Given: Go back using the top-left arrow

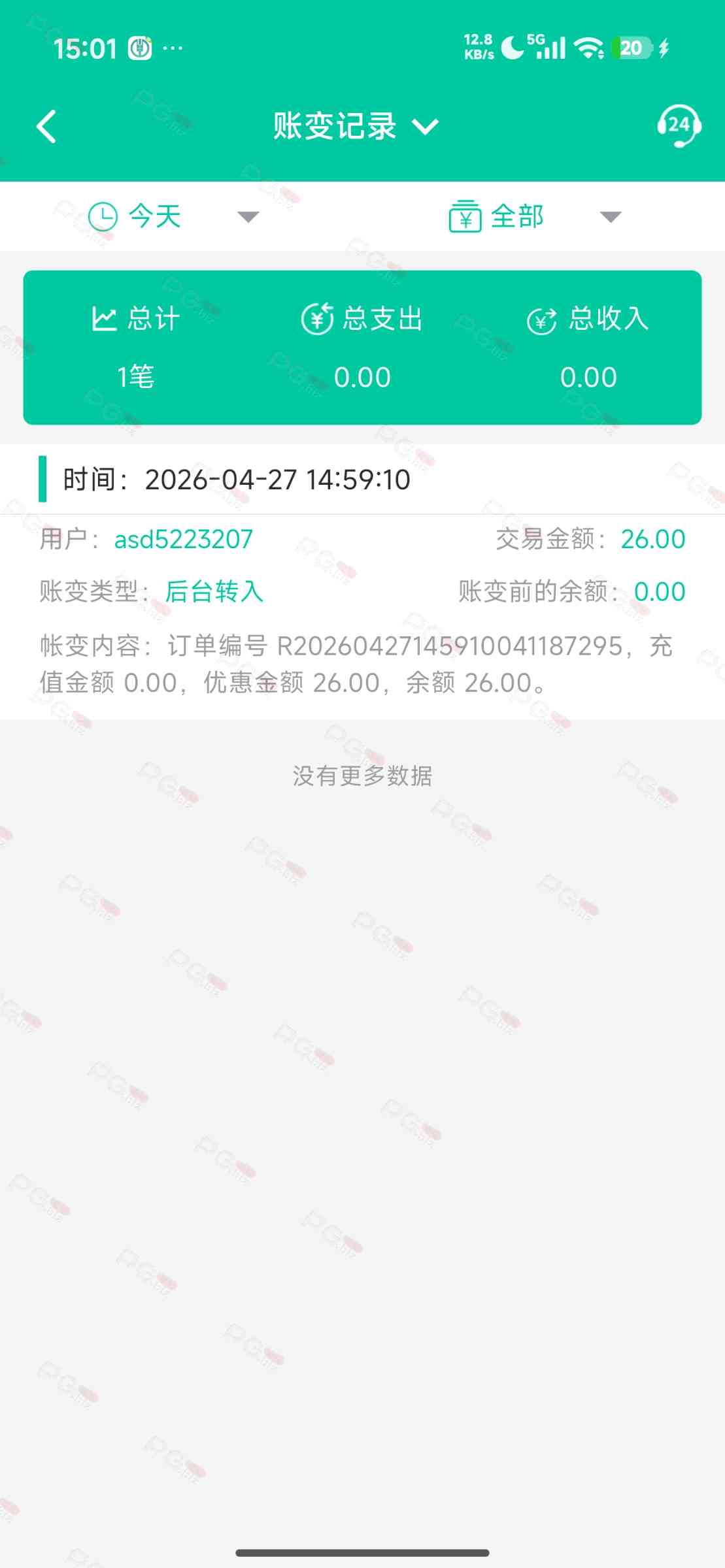Looking at the screenshot, I should pos(46,126).
